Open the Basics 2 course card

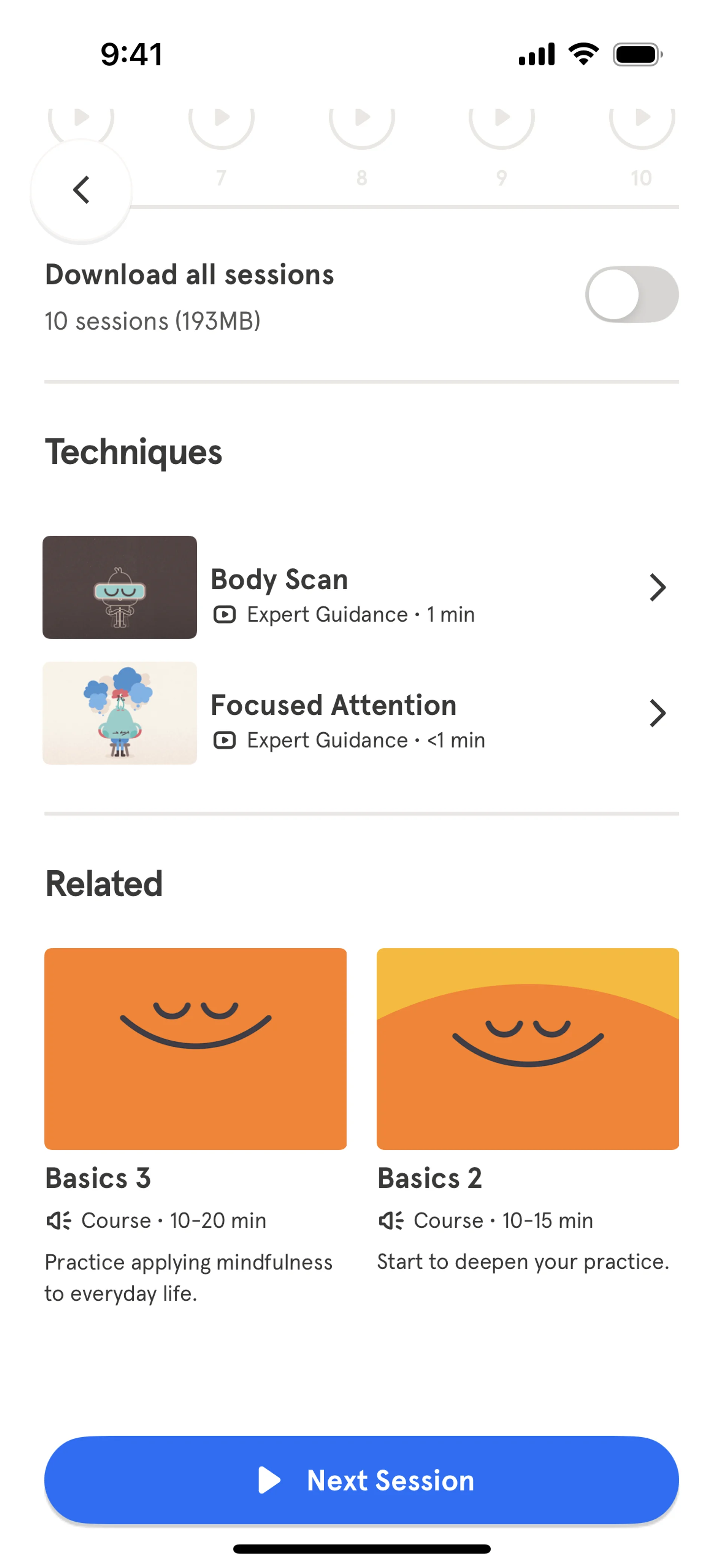527,1048
